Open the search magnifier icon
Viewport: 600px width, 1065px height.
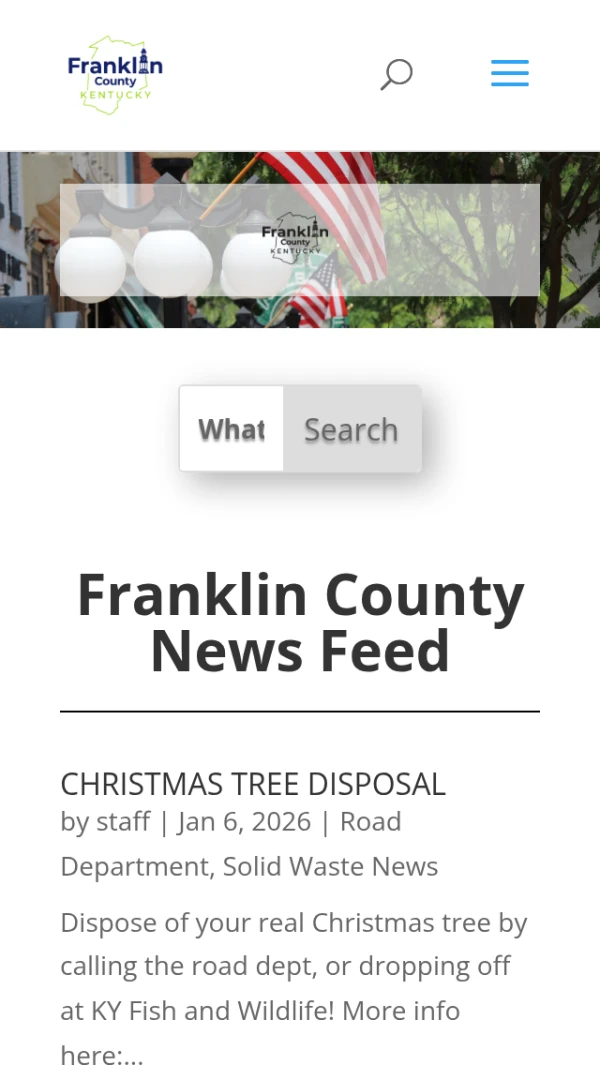pos(396,74)
